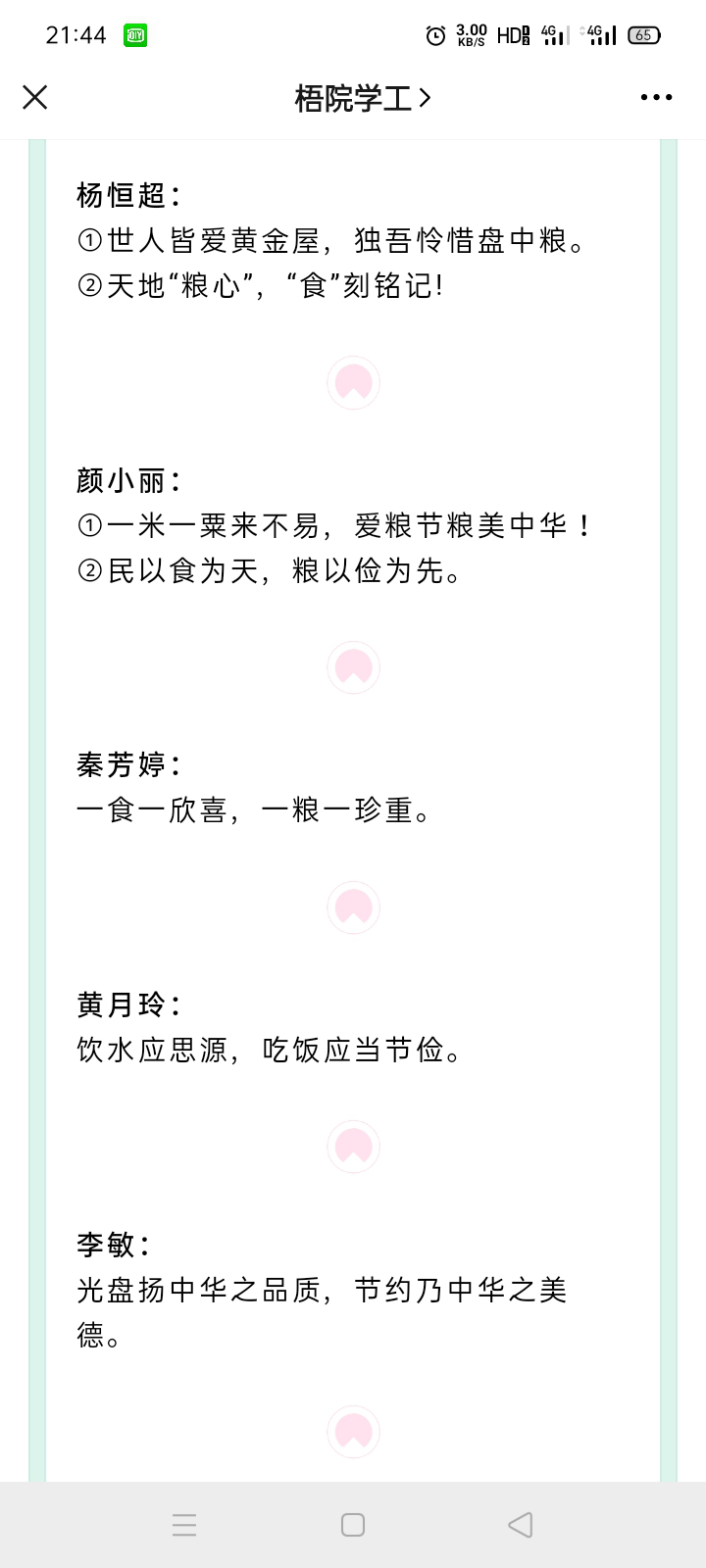Go to the system home screen

(353, 1525)
